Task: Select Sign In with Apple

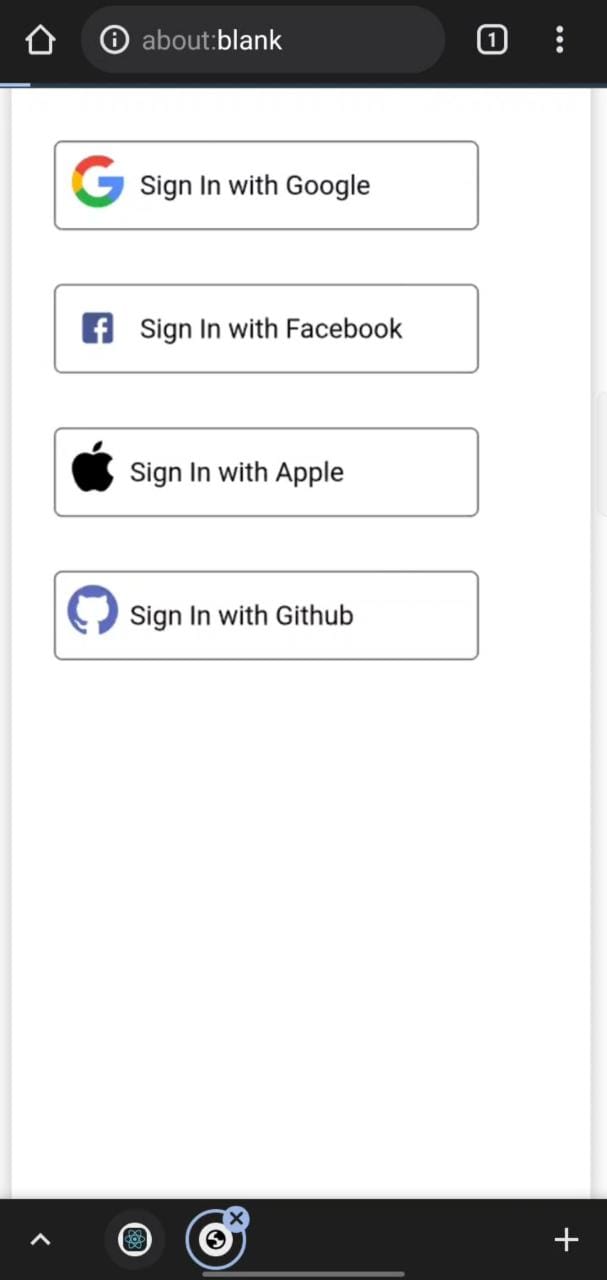Action: pos(266,472)
